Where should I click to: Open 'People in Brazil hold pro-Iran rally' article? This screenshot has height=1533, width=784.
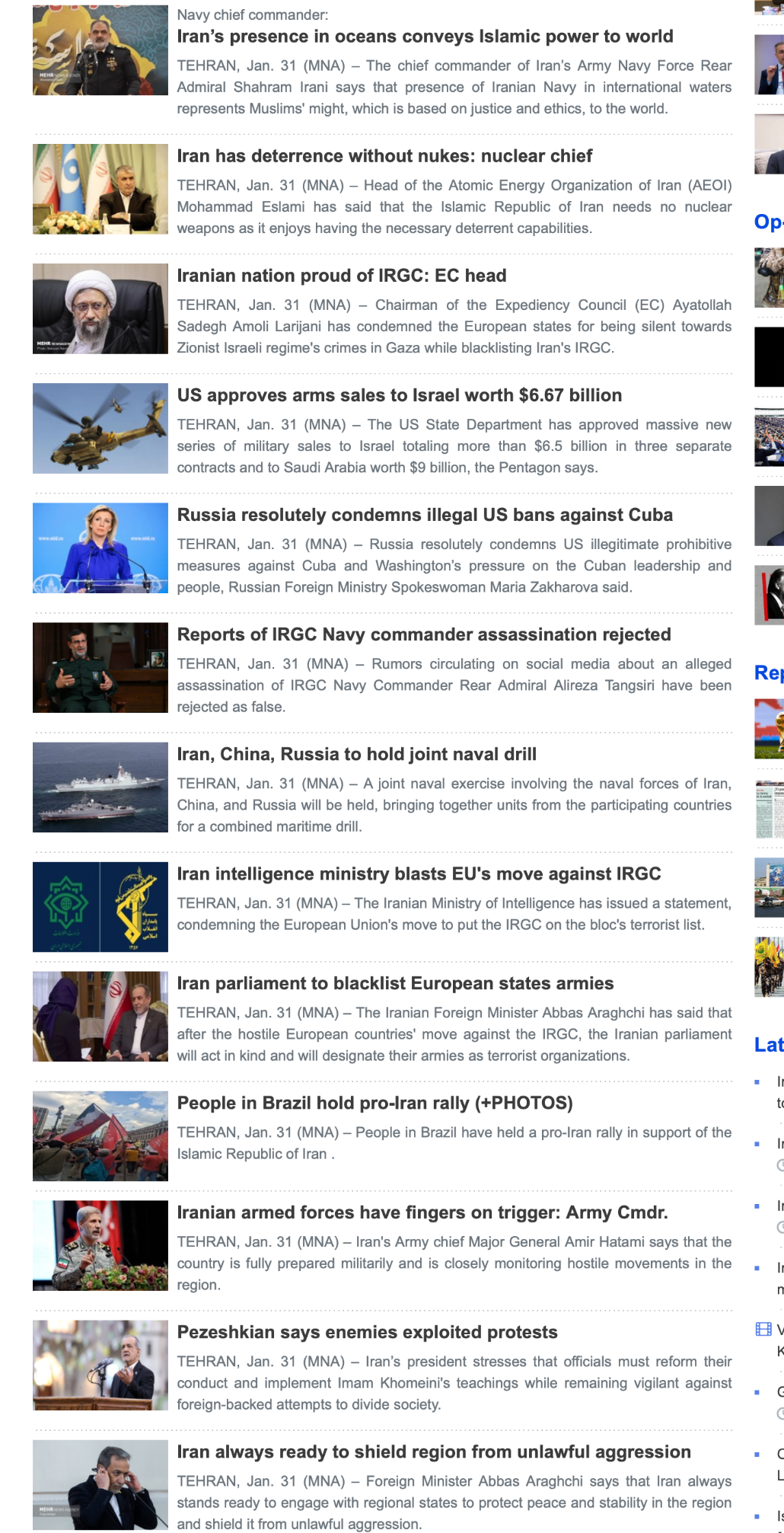pyautogui.click(x=374, y=1103)
